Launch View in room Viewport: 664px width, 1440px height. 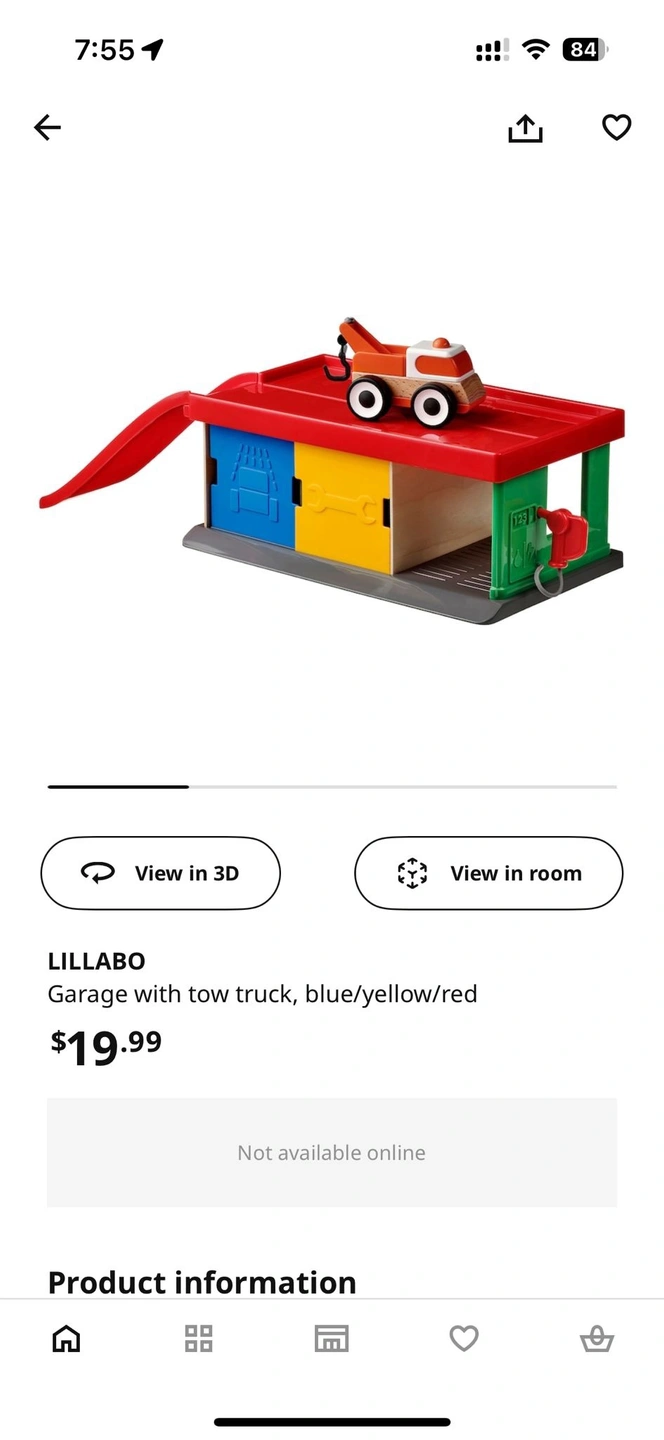tap(488, 873)
